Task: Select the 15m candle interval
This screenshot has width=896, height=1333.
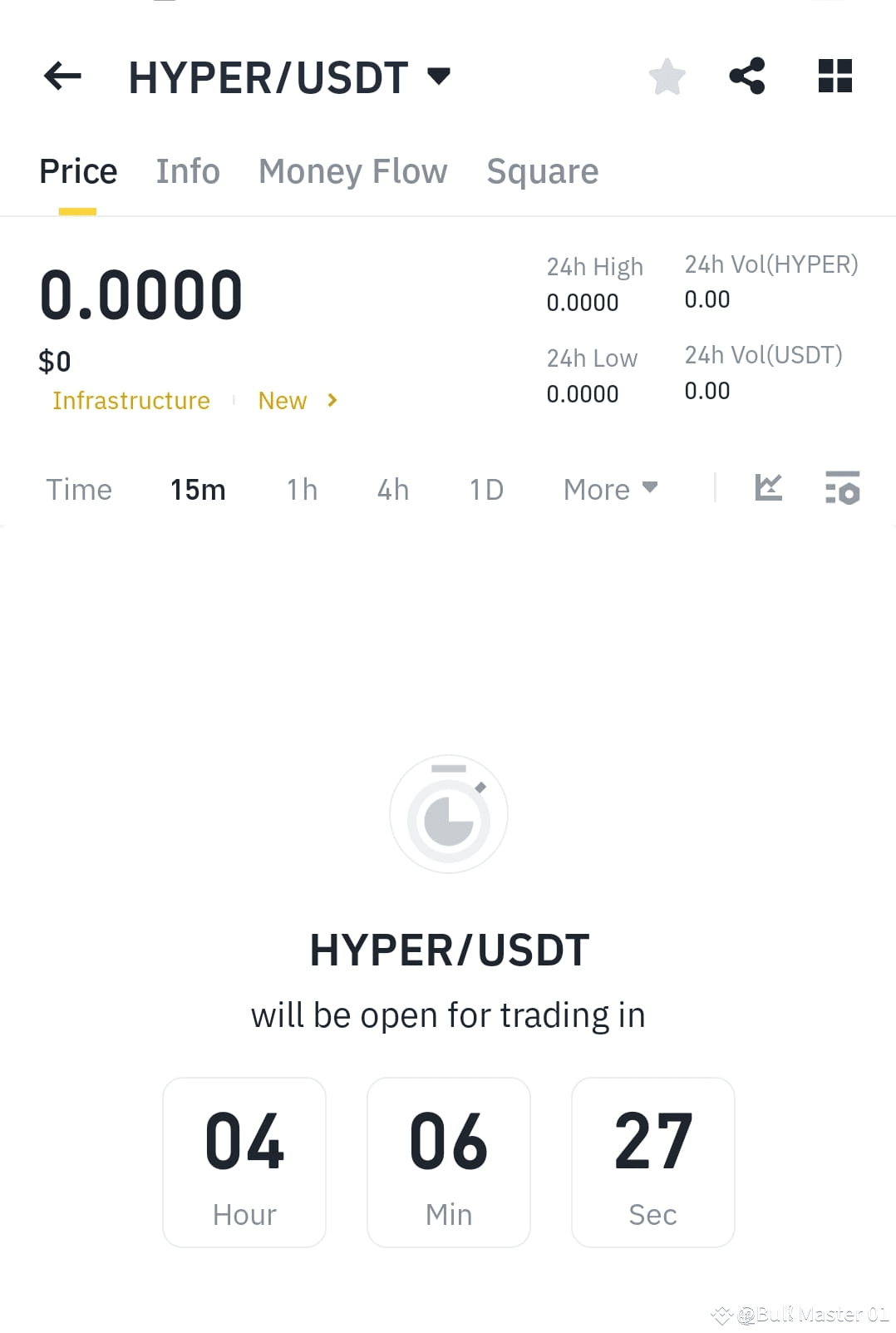Action: click(x=198, y=490)
